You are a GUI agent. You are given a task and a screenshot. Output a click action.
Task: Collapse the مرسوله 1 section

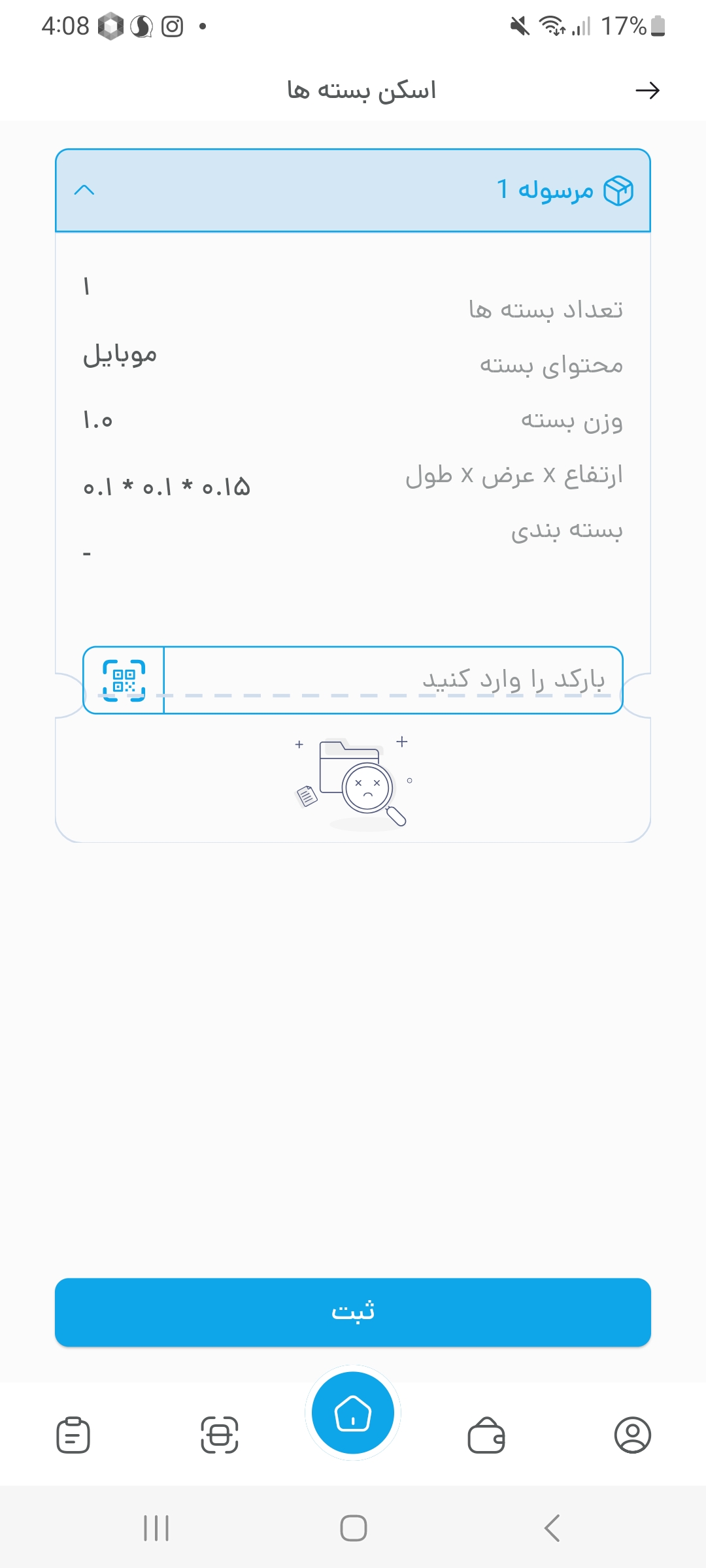click(84, 190)
